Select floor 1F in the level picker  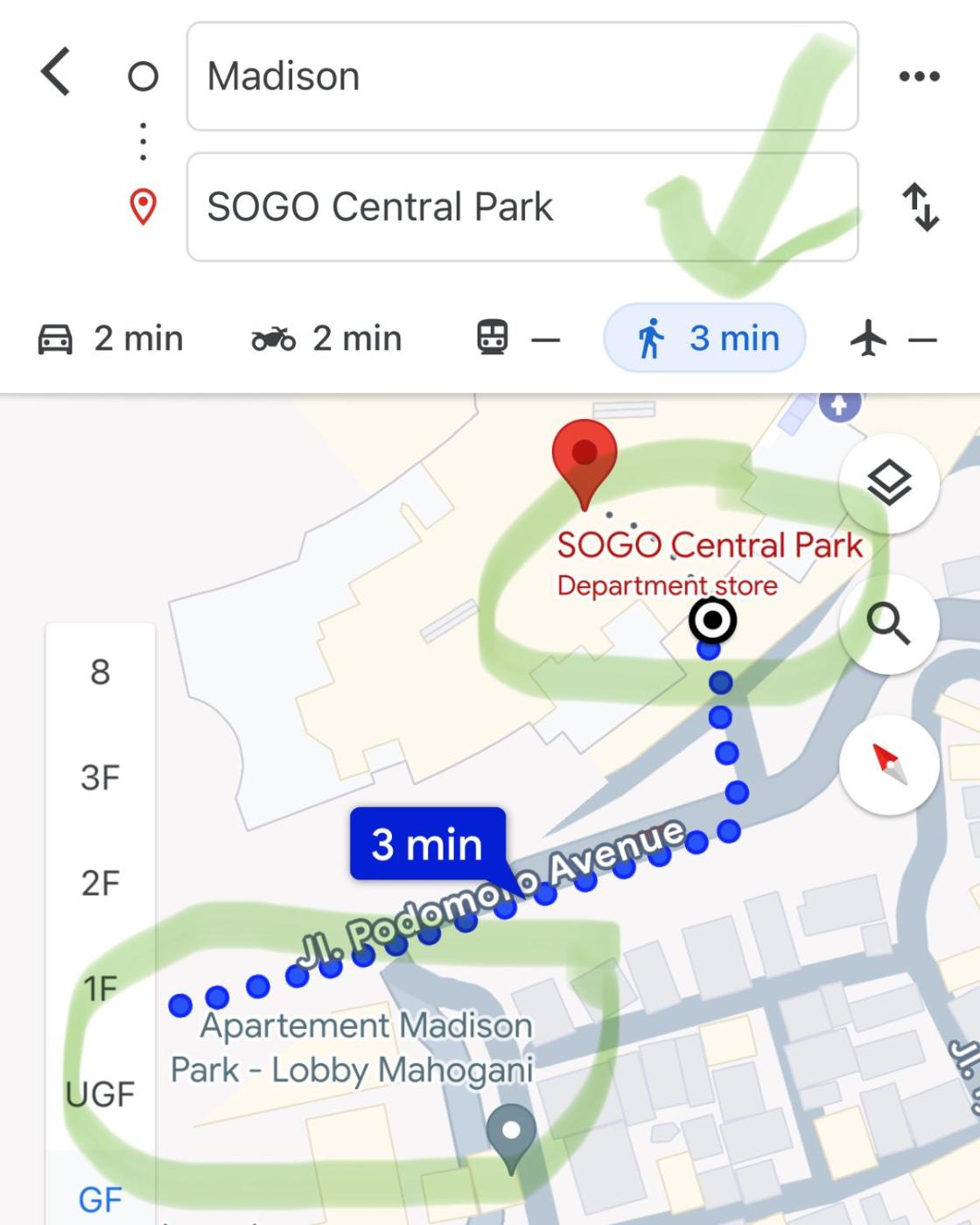coord(100,989)
